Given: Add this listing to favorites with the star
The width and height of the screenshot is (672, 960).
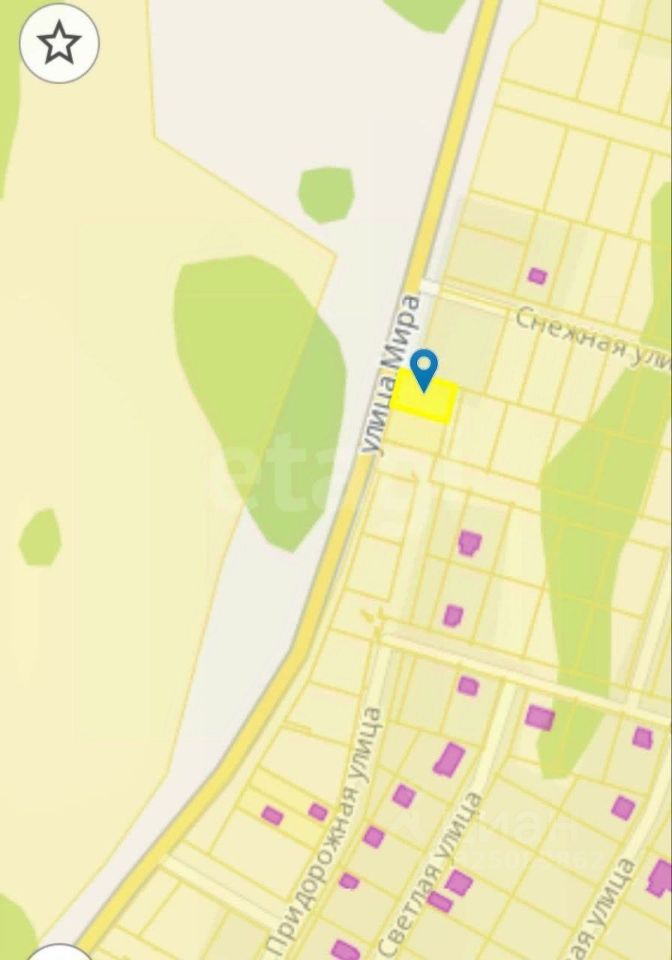Looking at the screenshot, I should click(x=59, y=44).
